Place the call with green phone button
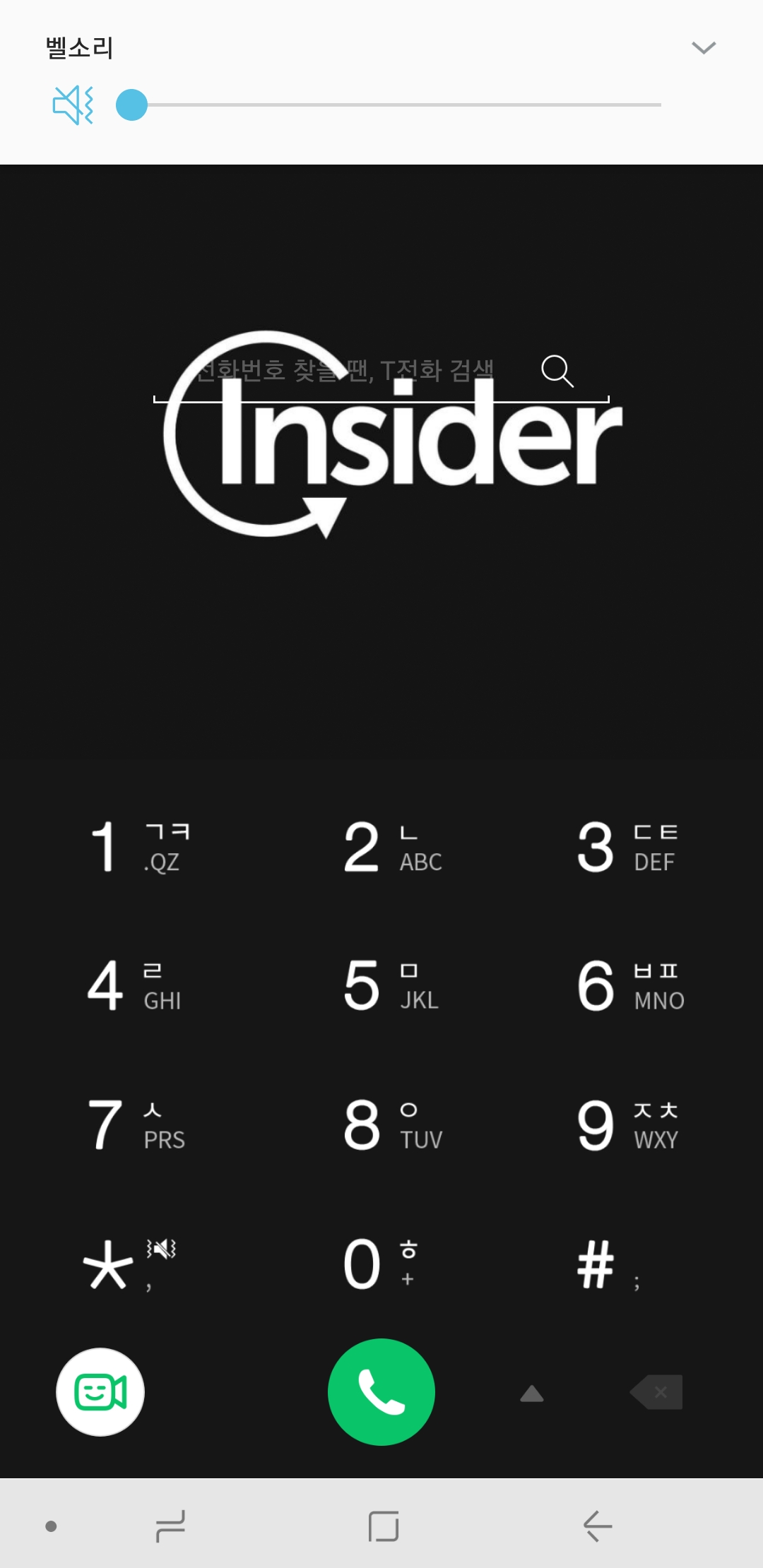 (381, 1392)
